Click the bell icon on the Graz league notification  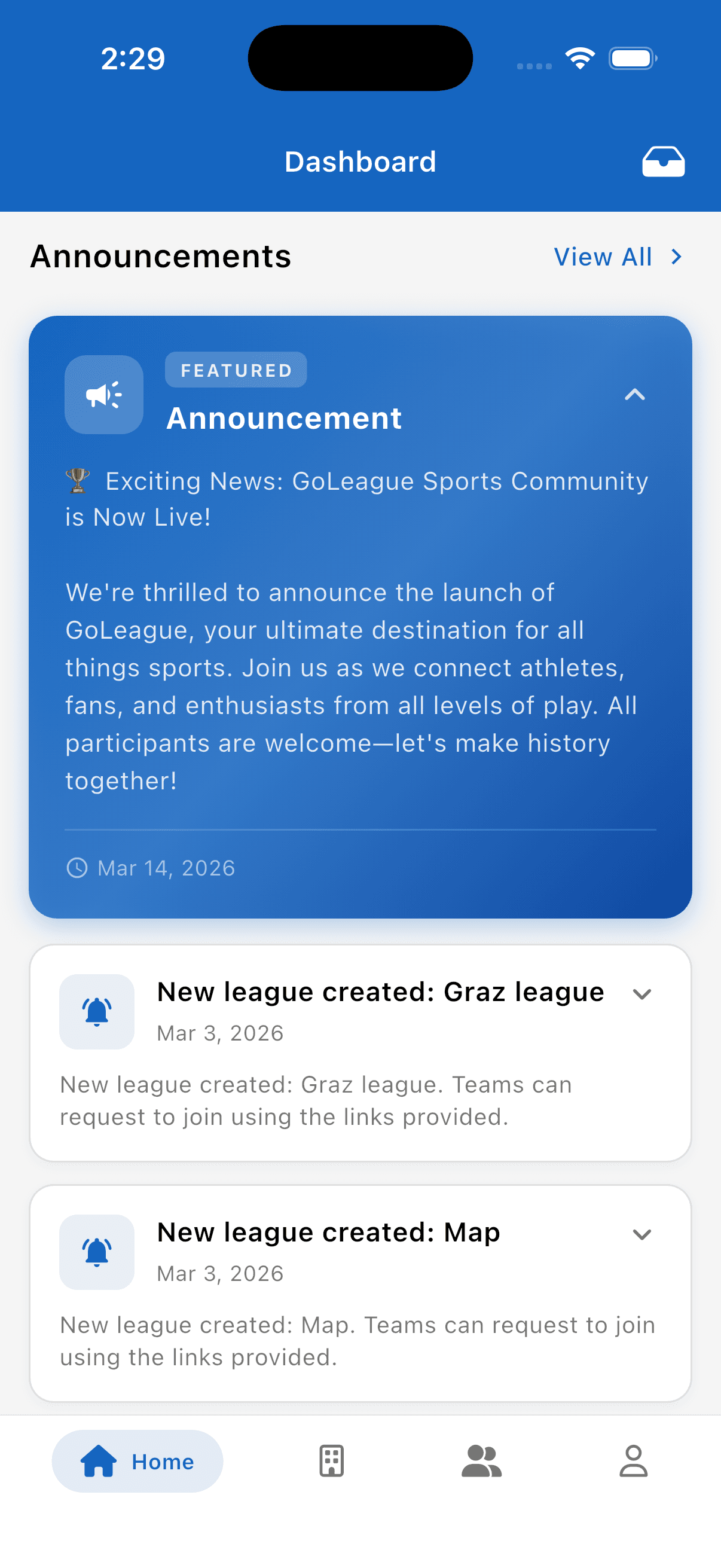pyautogui.click(x=97, y=1012)
